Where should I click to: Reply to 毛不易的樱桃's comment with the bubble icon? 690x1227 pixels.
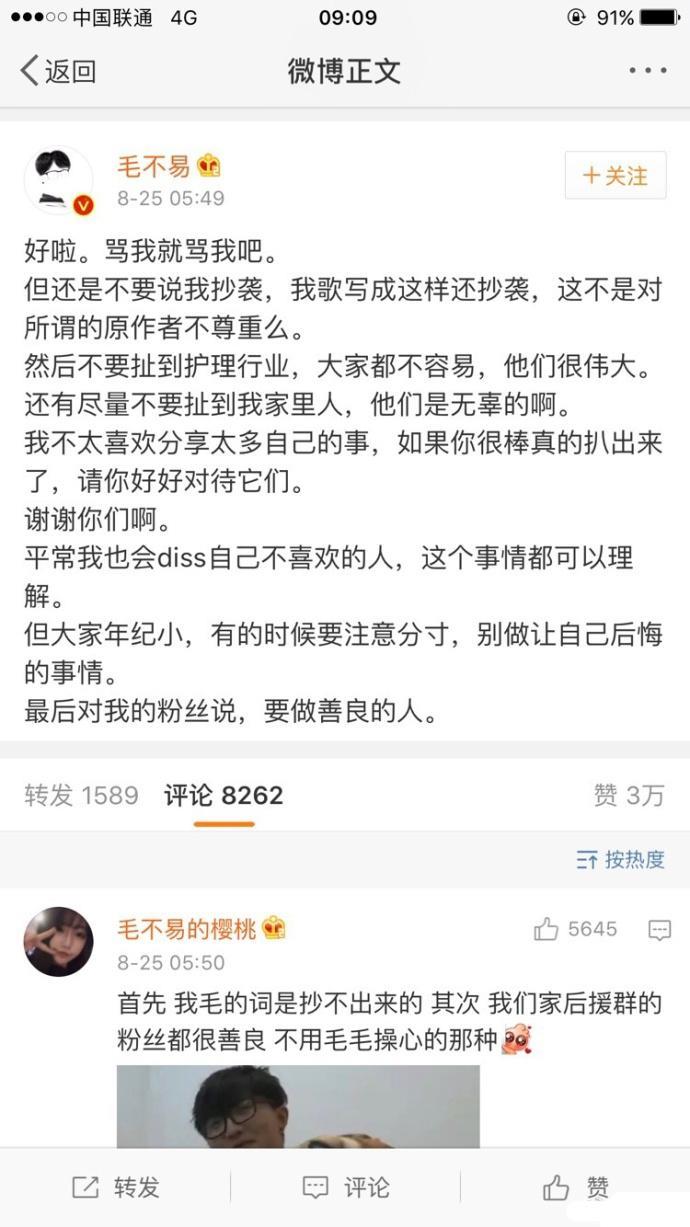pyautogui.click(x=659, y=930)
